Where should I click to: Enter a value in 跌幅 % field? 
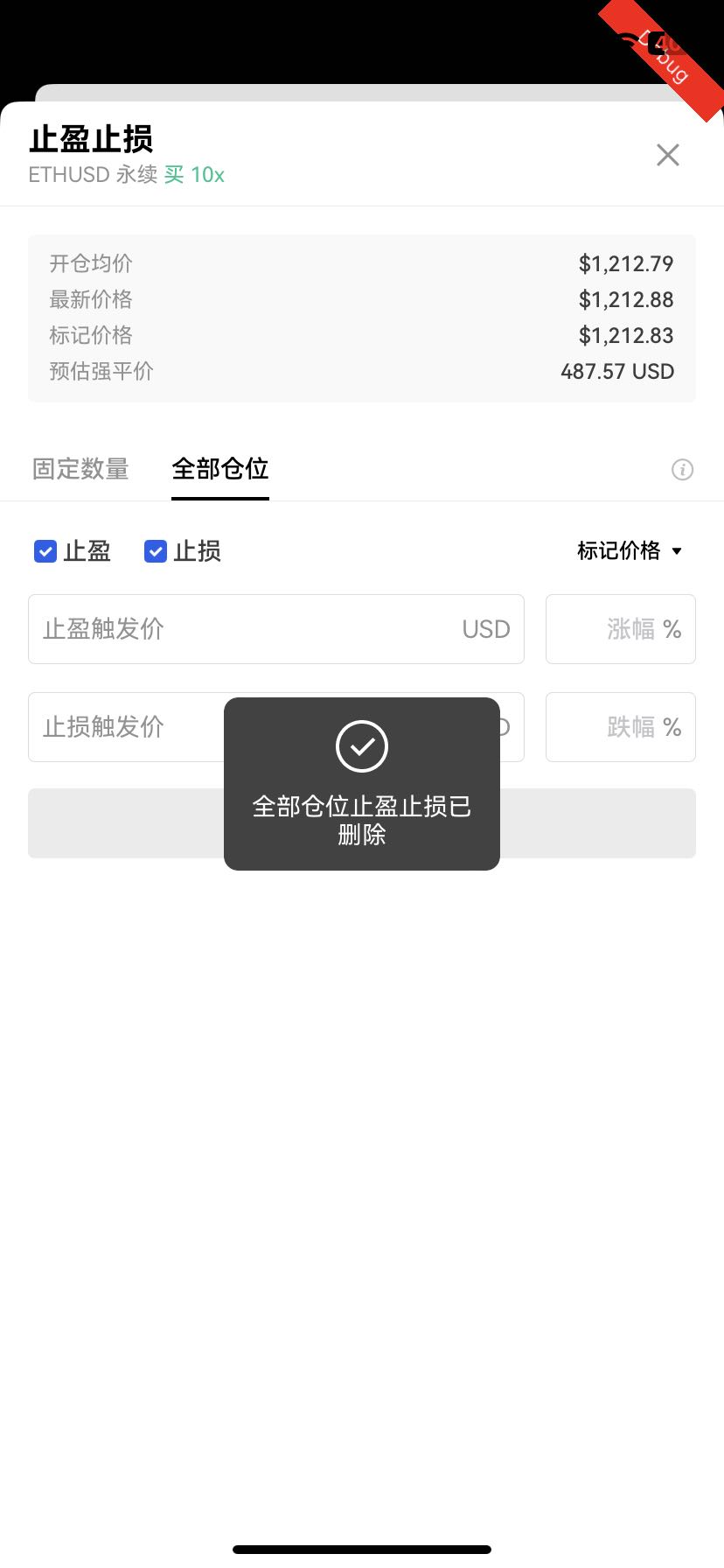[621, 727]
